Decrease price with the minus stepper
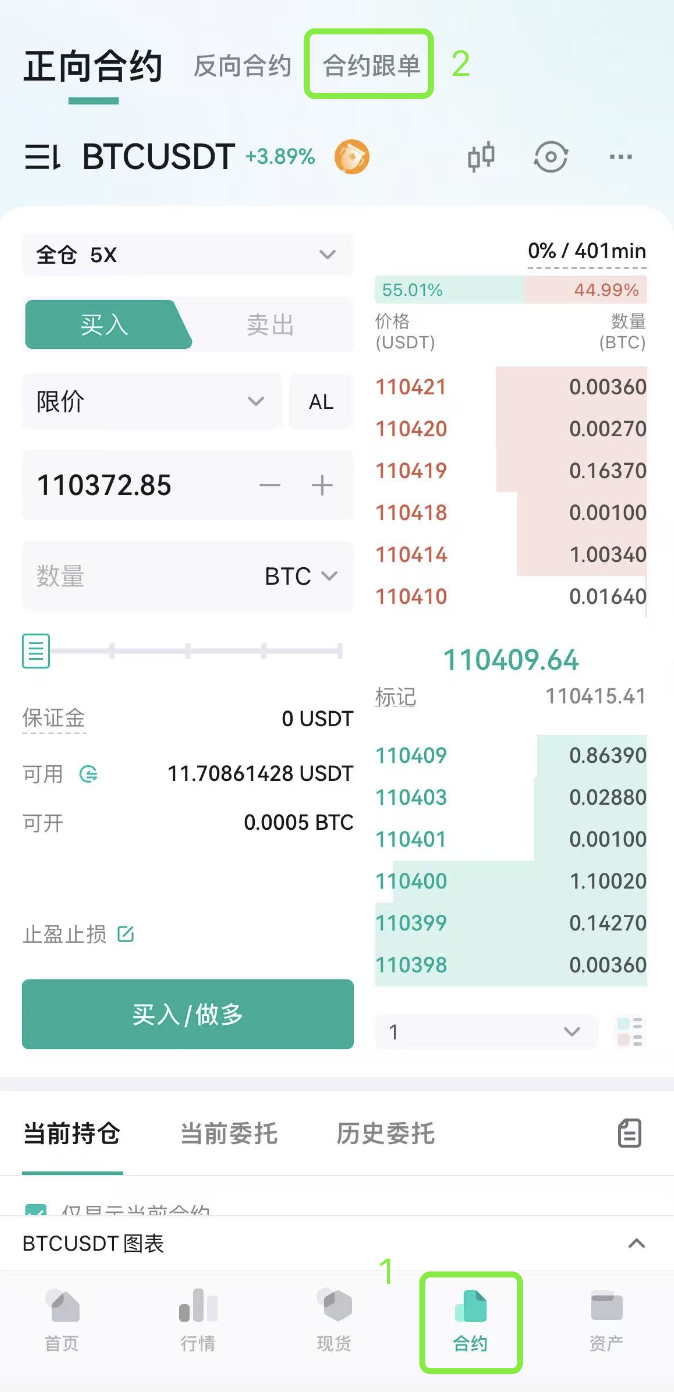Screen dimensions: 674x1392 [270, 486]
